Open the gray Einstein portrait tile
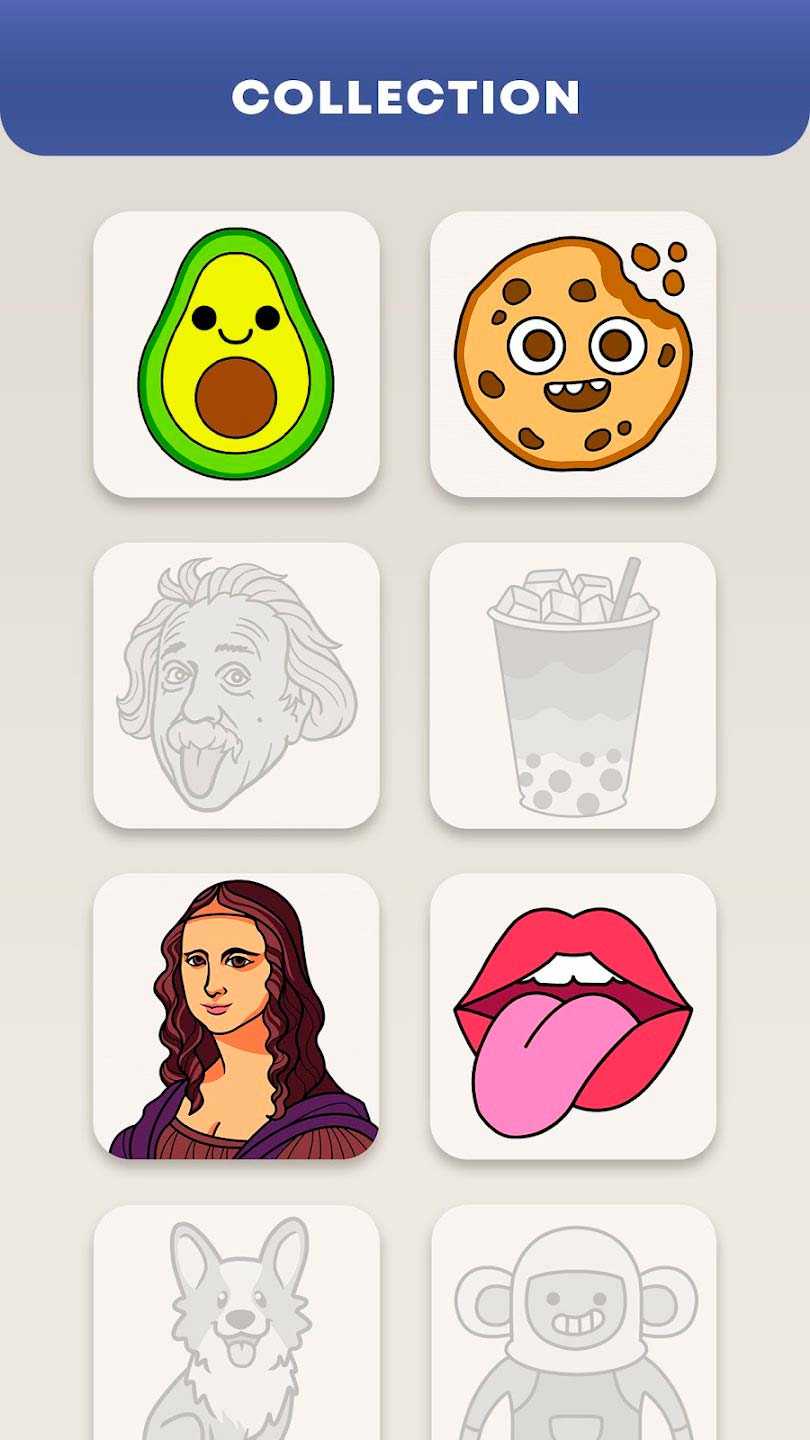810x1440 pixels. coord(236,685)
